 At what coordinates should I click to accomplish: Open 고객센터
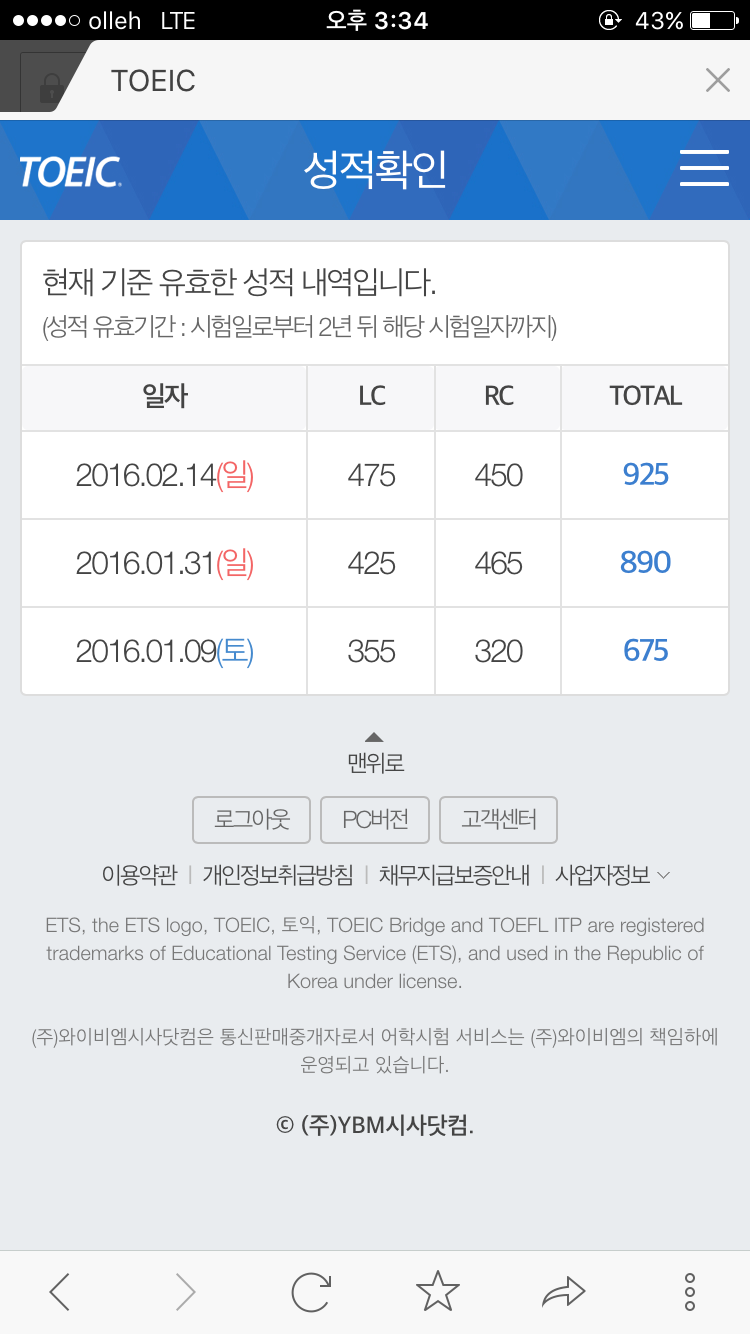[x=498, y=820]
